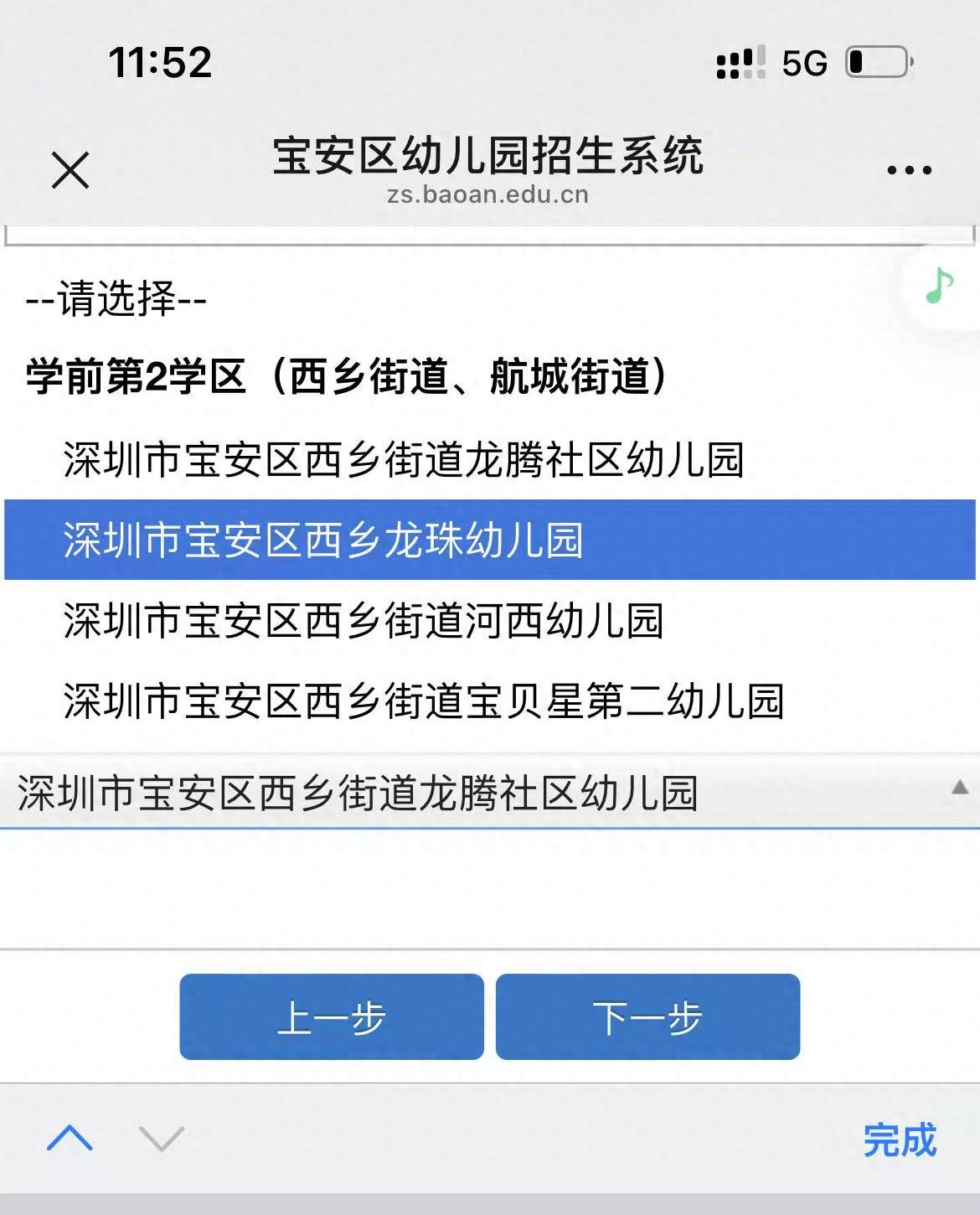Choose 宝贝星第二幼儿园 option
The height and width of the screenshot is (1215, 980).
(x=424, y=701)
